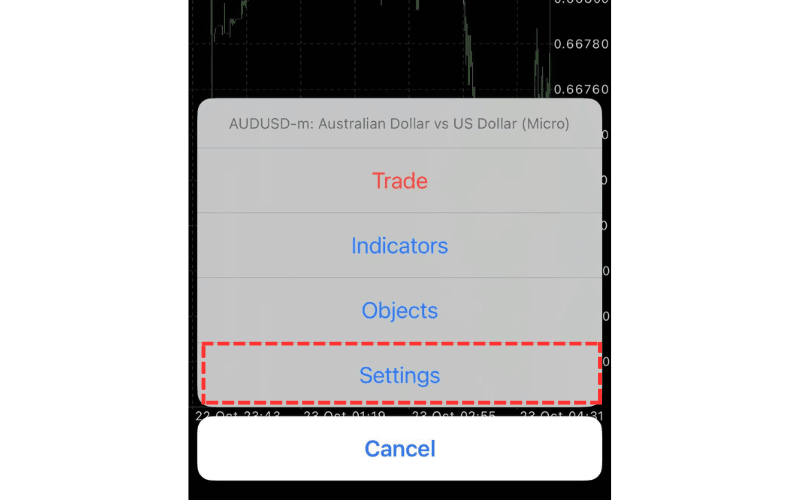Choose Objects from the menu
This screenshot has width=800, height=500.
(400, 311)
